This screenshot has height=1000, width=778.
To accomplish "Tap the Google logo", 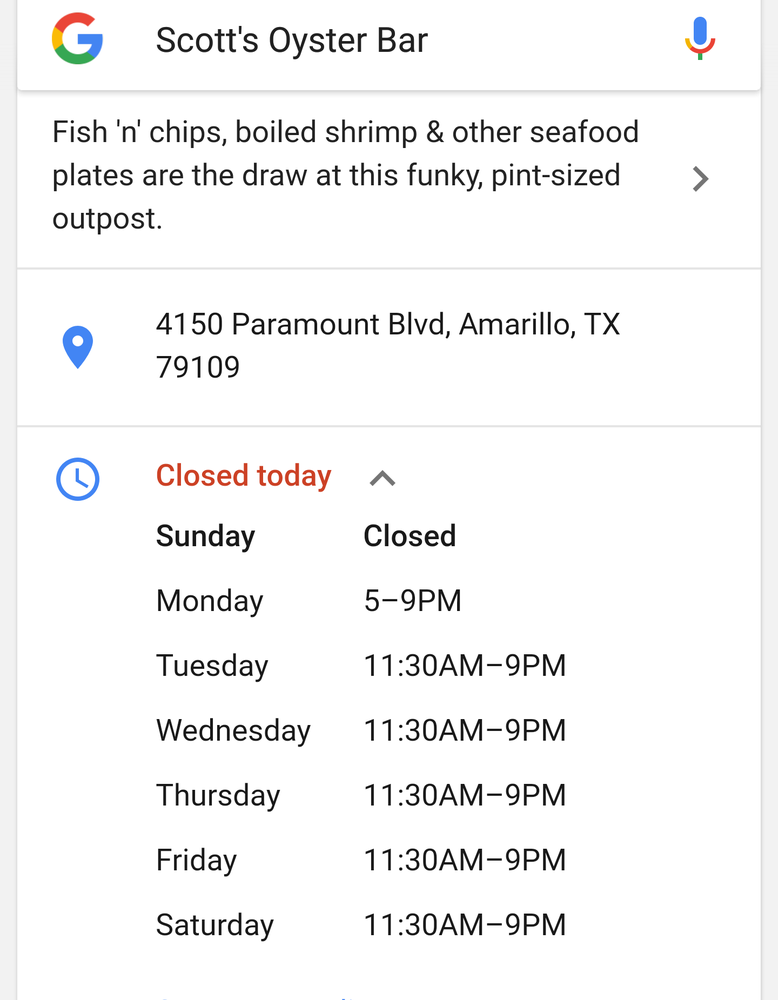I will point(78,40).
